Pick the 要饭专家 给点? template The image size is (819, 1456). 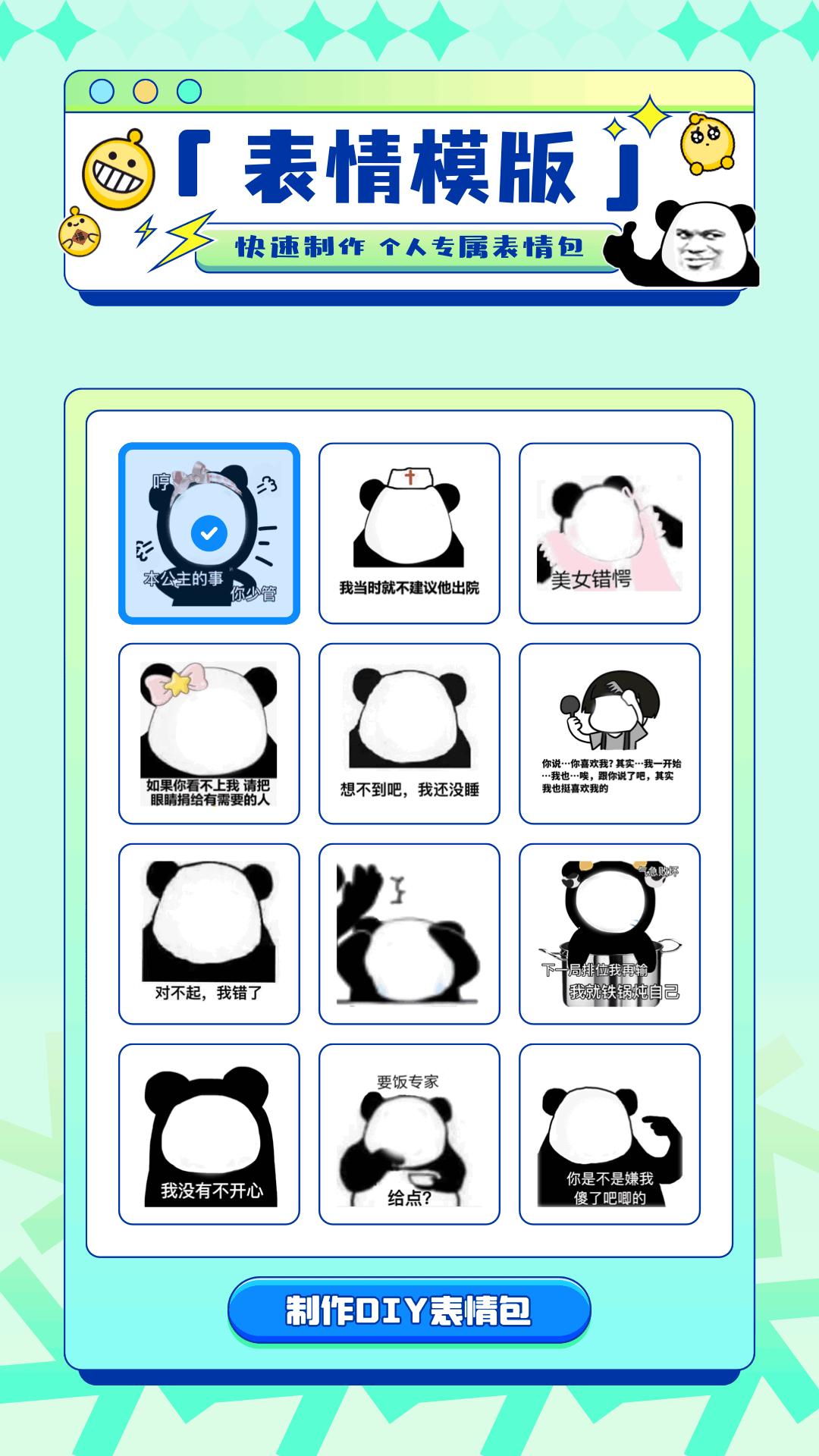[x=409, y=1134]
